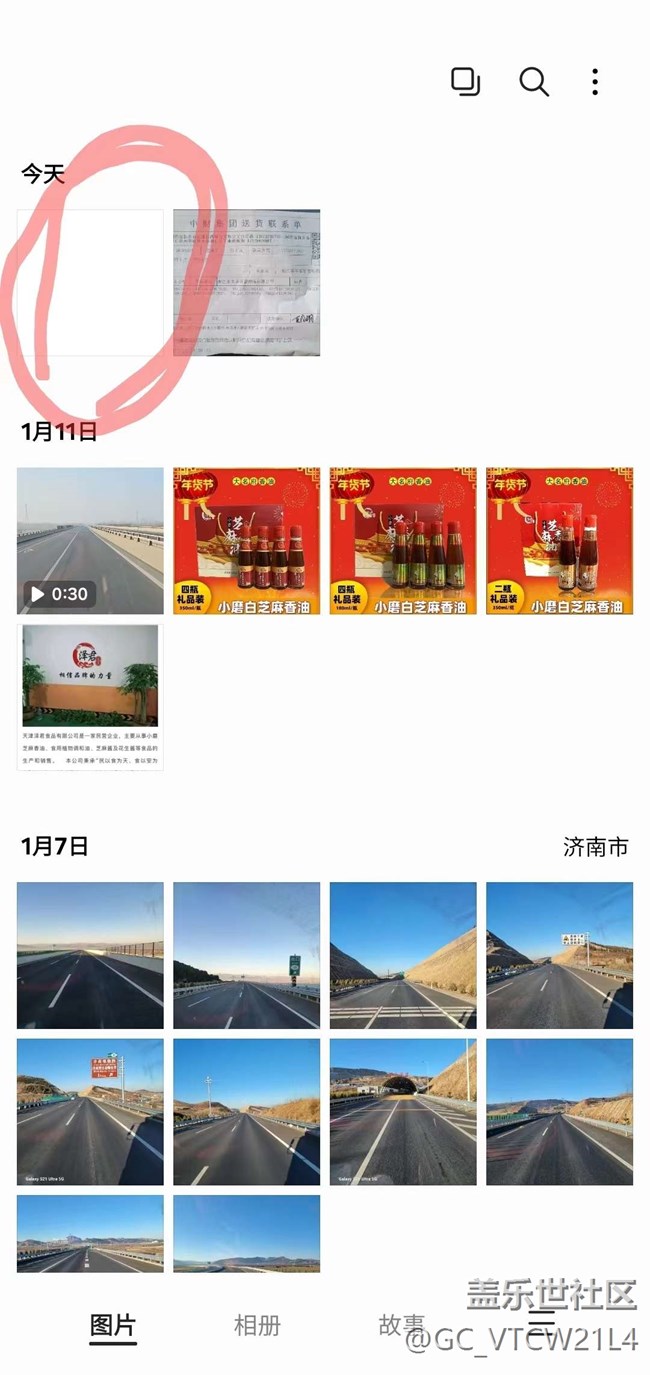The image size is (650, 1375).
Task: Switch to the 故事 tab
Action: [x=401, y=1326]
